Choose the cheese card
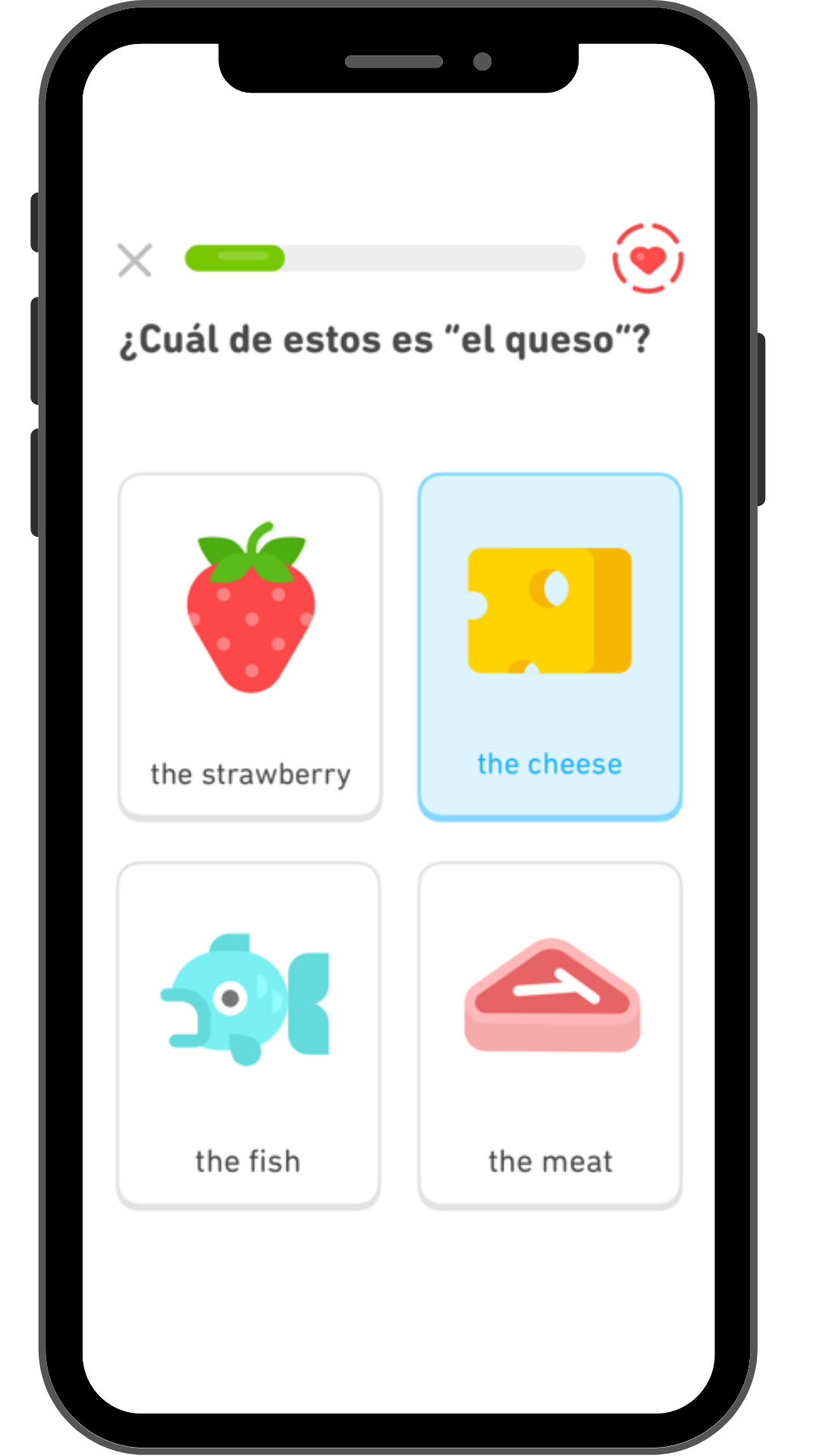This screenshot has height=1456, width=819. tap(550, 646)
